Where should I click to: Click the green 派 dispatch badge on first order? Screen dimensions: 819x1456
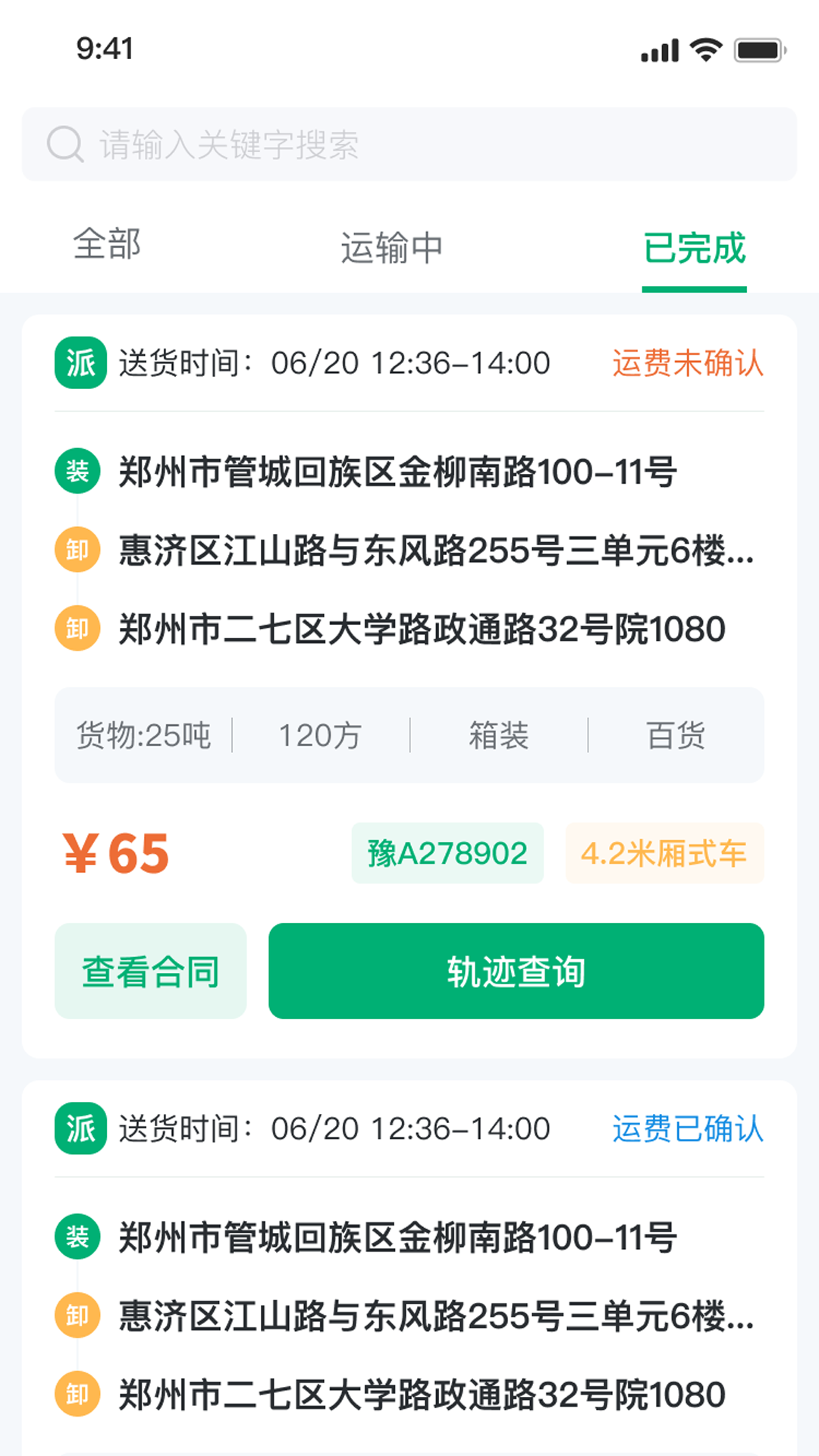(79, 363)
